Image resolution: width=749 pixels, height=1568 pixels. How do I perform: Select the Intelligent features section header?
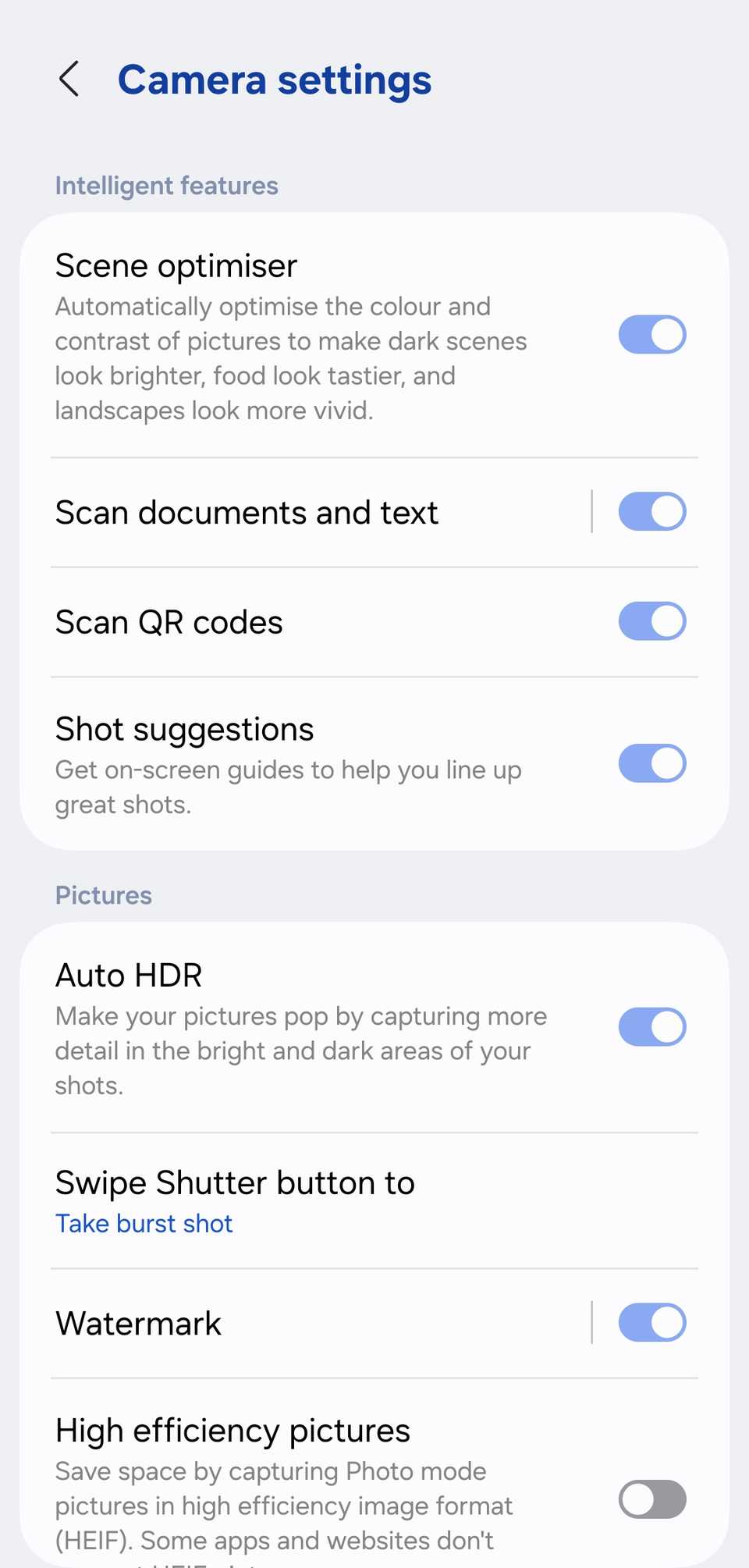166,186
